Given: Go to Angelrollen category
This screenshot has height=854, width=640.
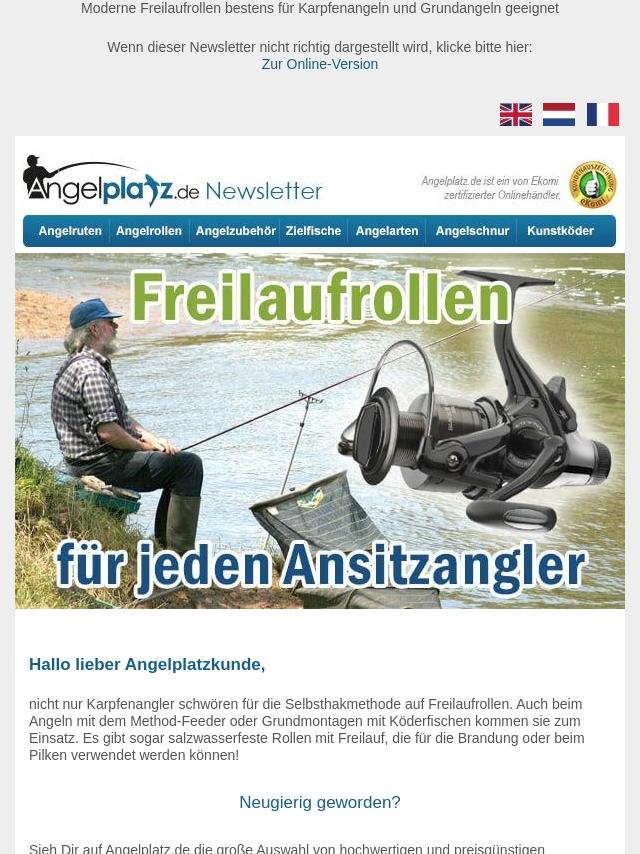Looking at the screenshot, I should [x=149, y=231].
